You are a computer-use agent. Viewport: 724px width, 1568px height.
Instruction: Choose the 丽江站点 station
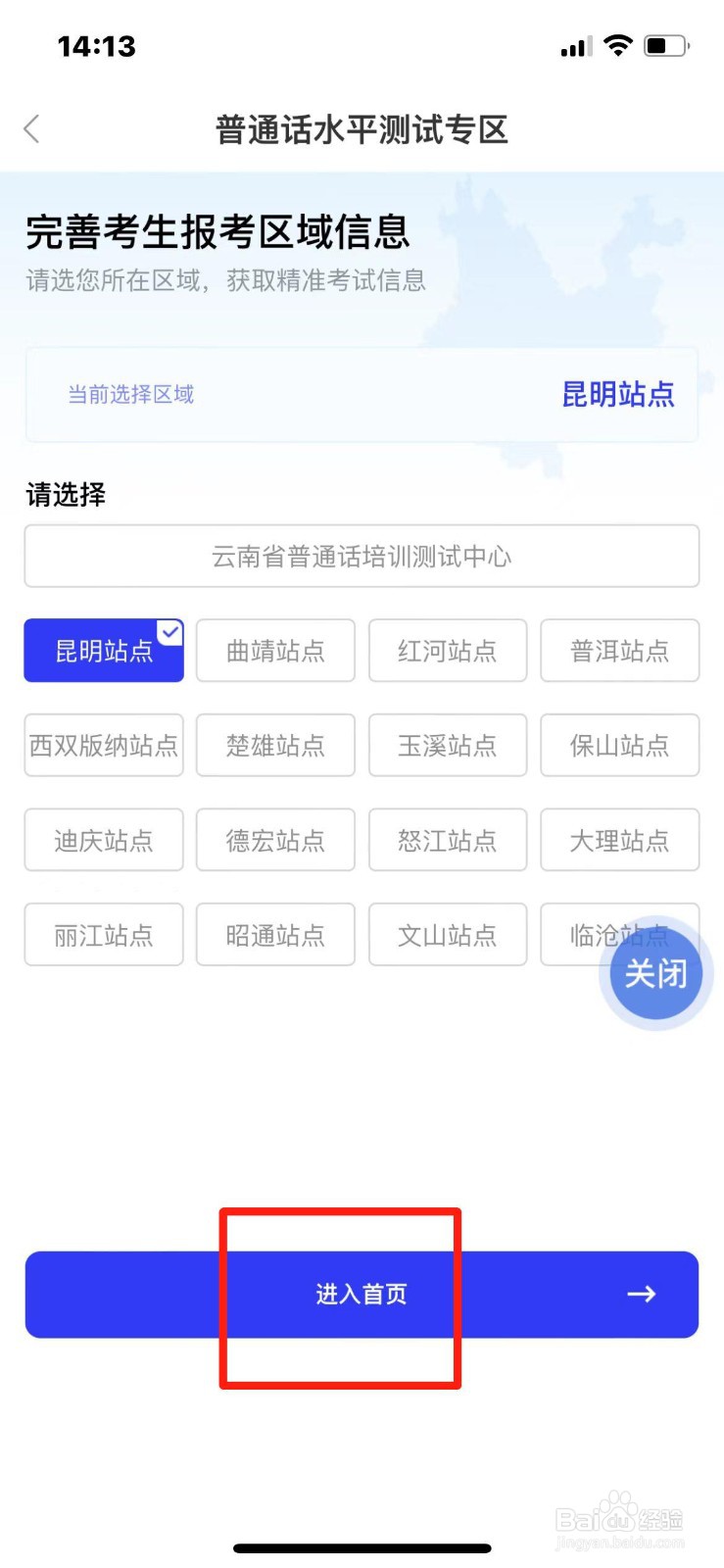(x=103, y=935)
